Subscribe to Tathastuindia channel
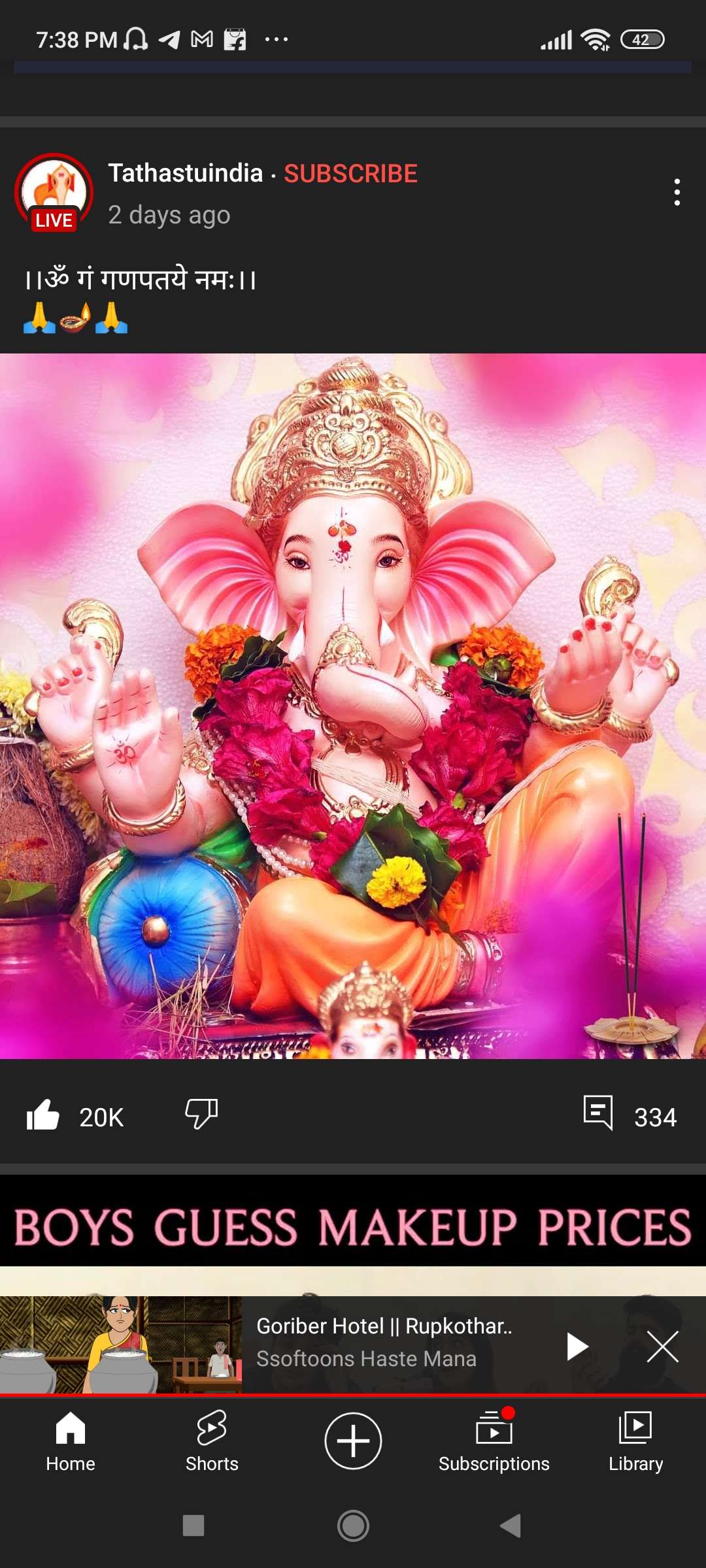 tap(350, 174)
